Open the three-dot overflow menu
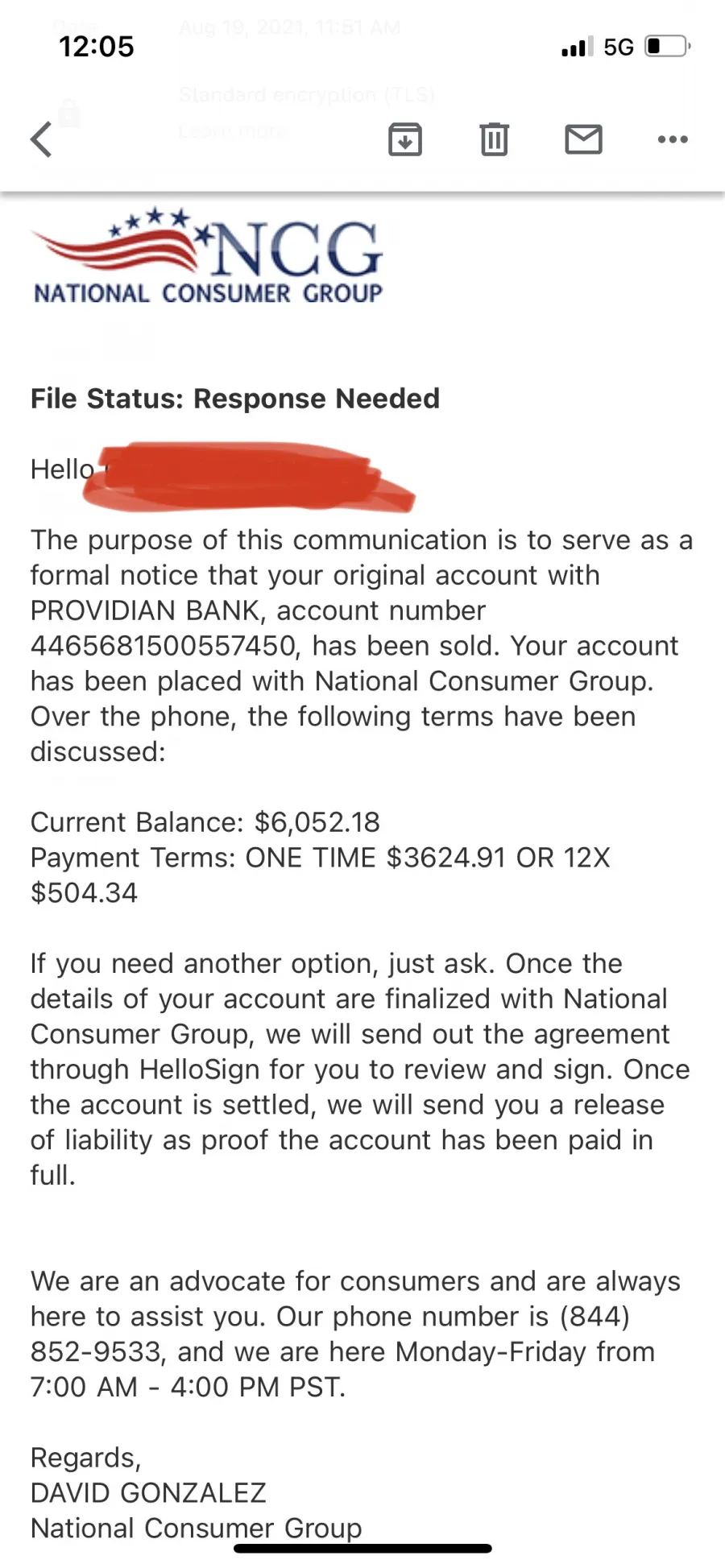The width and height of the screenshot is (725, 1568). point(673,139)
